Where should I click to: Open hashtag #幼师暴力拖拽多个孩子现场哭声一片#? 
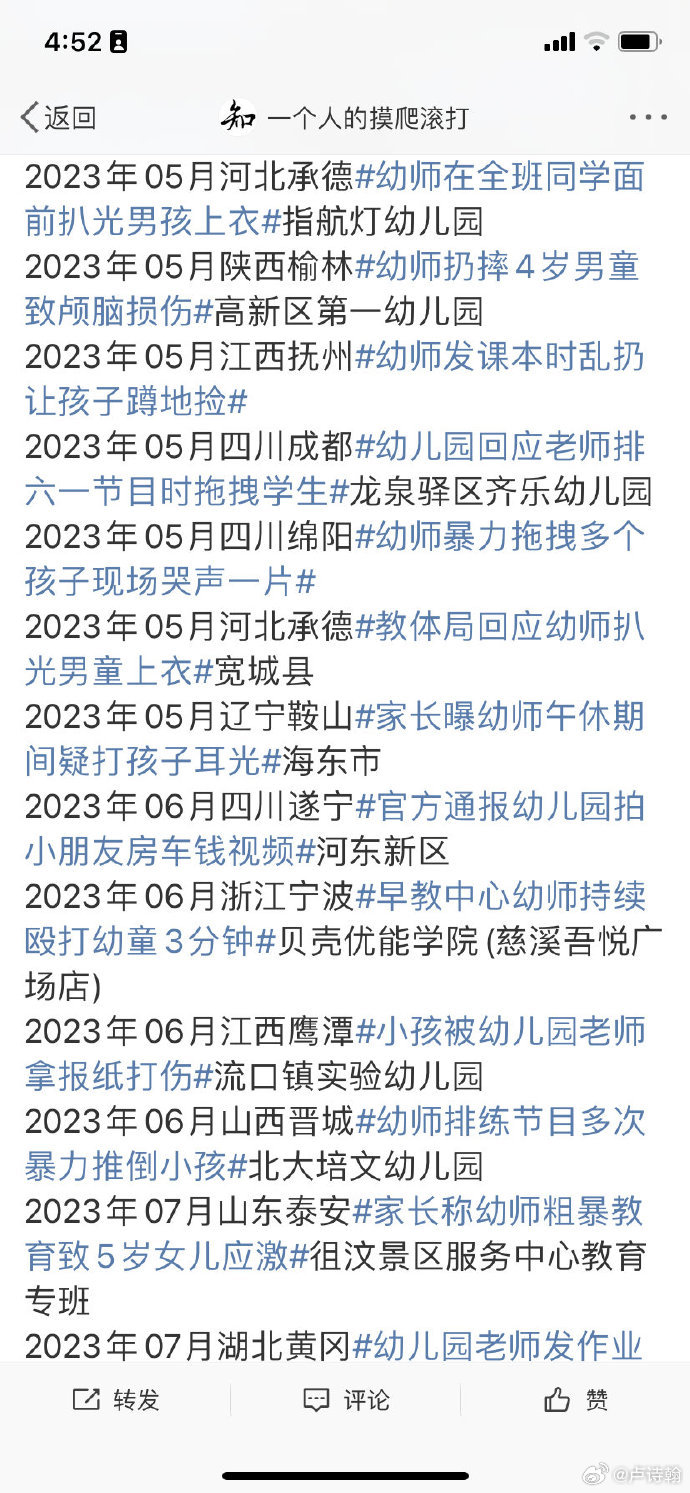tap(500, 537)
